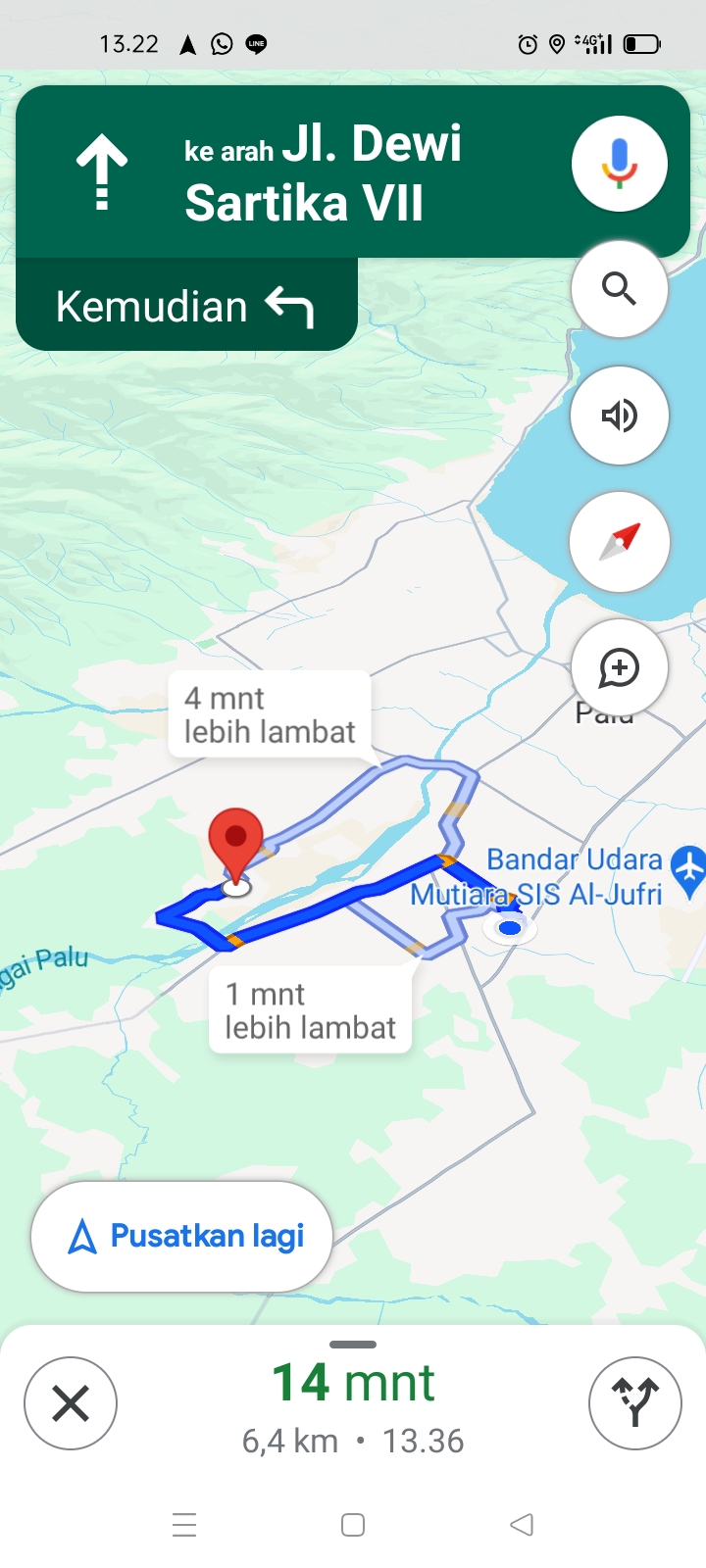Choose the 1 mnt lebih lambat route
The width and height of the screenshot is (706, 1568).
tap(311, 1010)
